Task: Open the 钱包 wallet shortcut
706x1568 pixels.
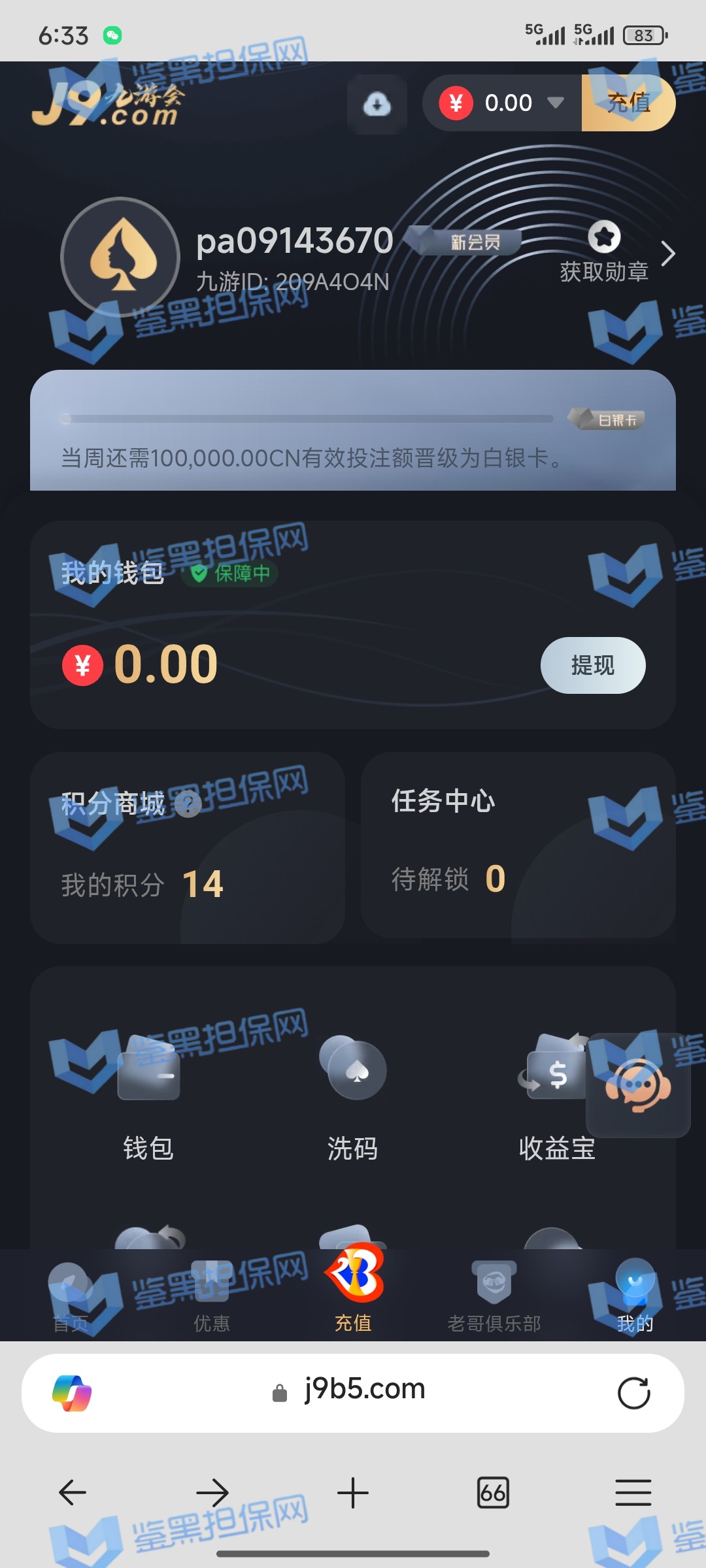Action: [148, 1098]
